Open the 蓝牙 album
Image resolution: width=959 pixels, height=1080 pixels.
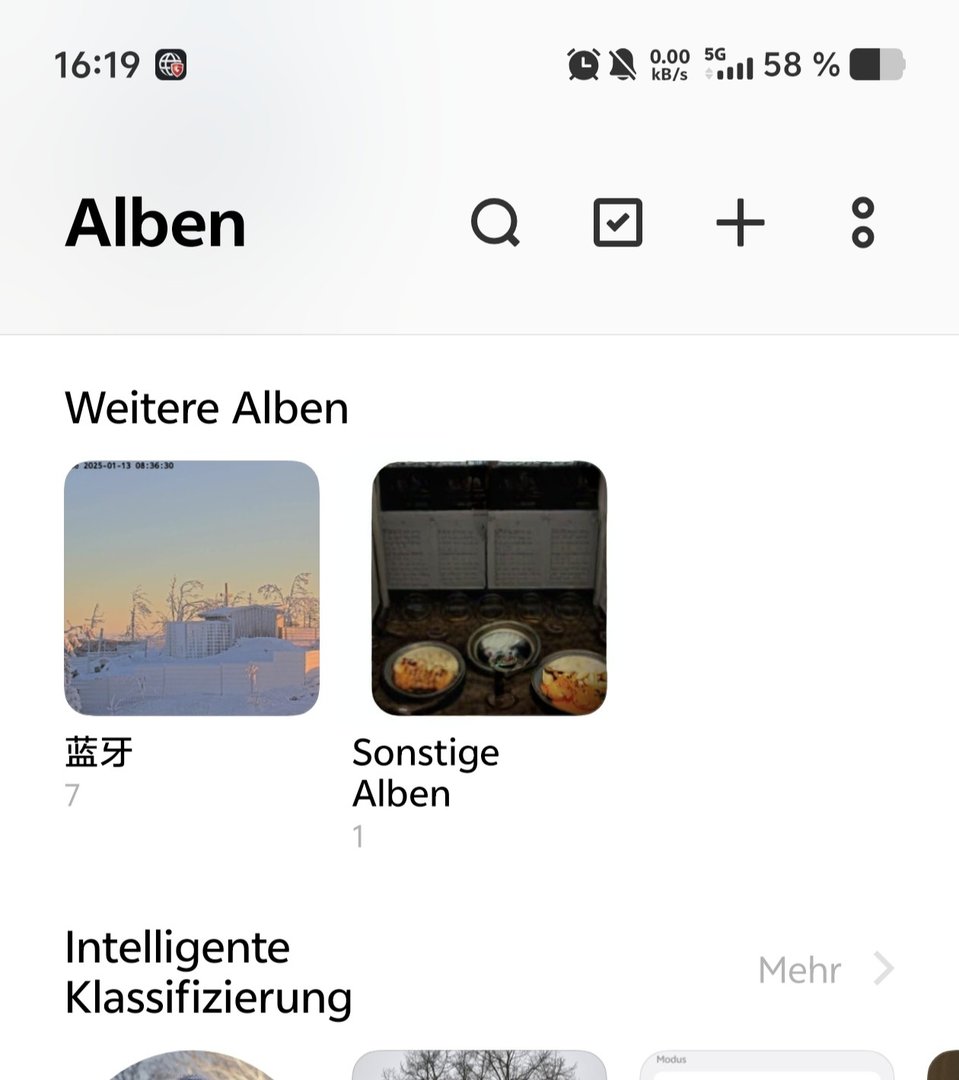click(192, 588)
